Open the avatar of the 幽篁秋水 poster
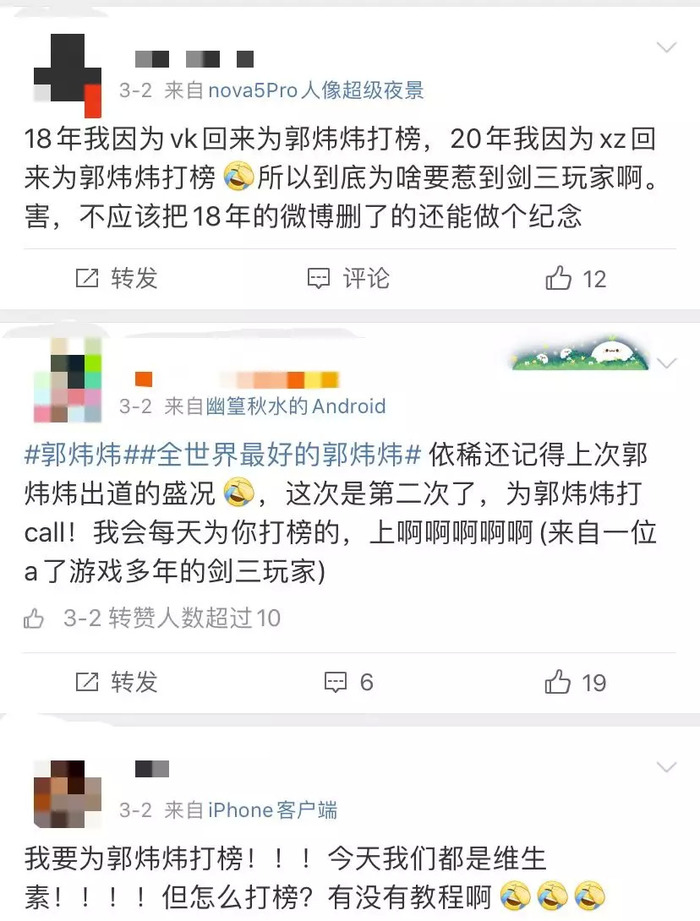 coord(68,380)
